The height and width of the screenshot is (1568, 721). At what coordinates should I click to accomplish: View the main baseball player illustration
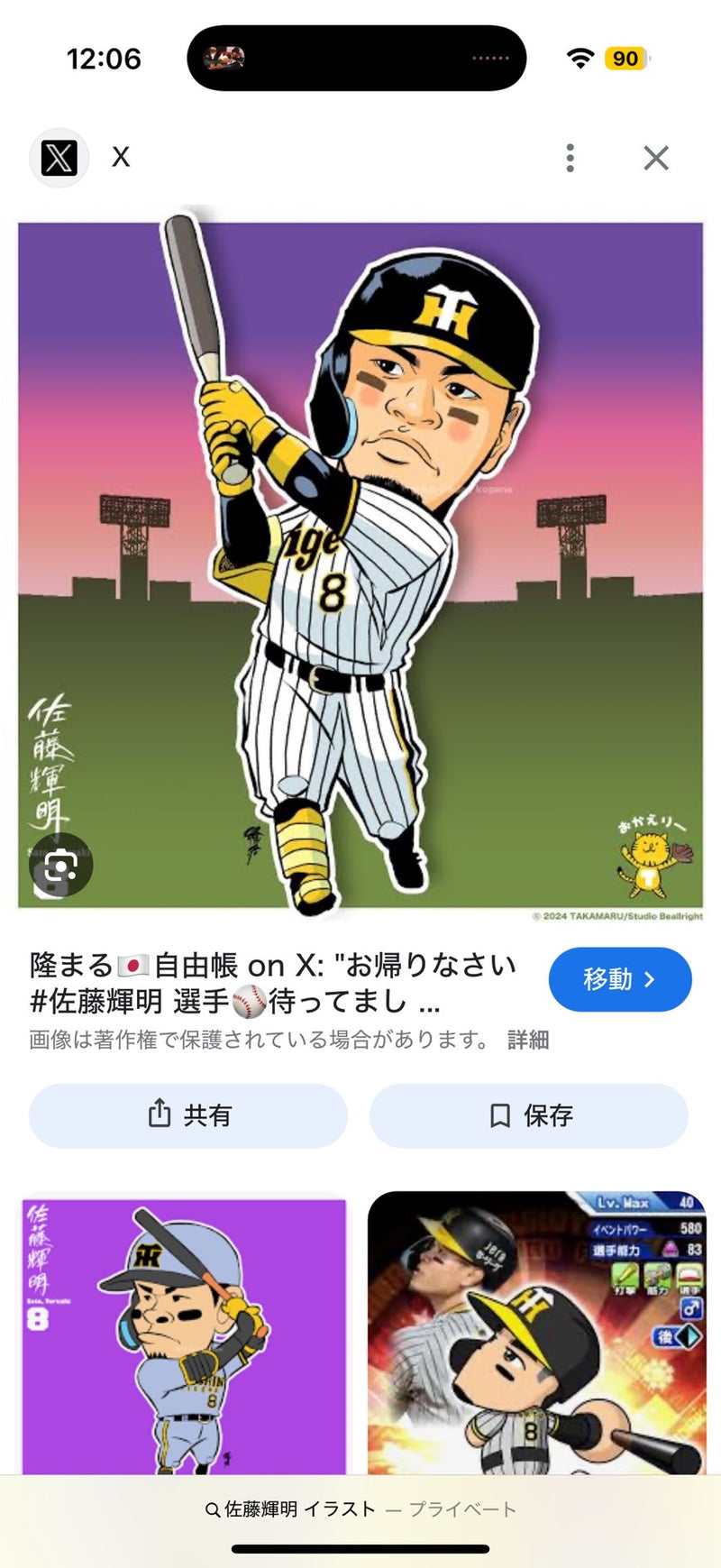point(360,564)
